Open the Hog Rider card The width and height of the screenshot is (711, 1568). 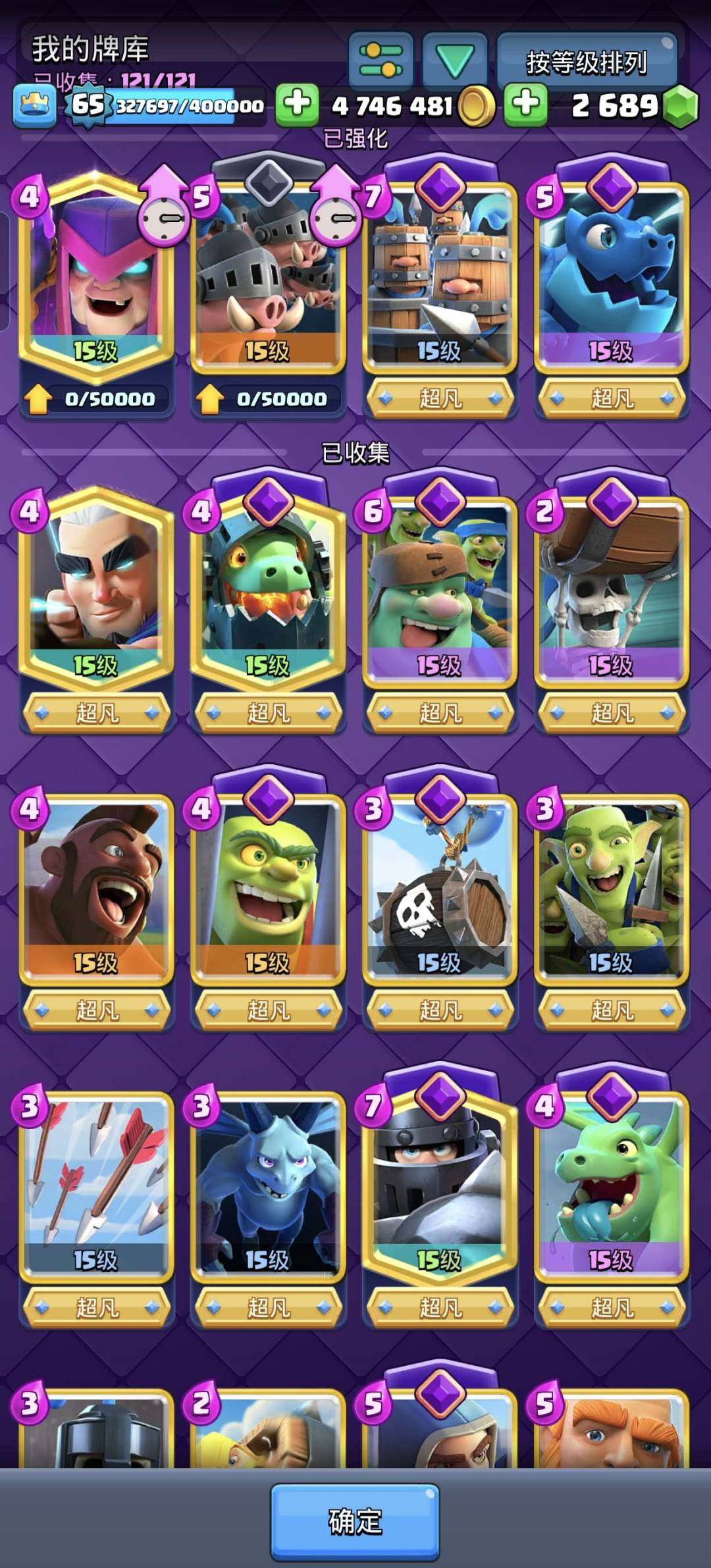96,889
